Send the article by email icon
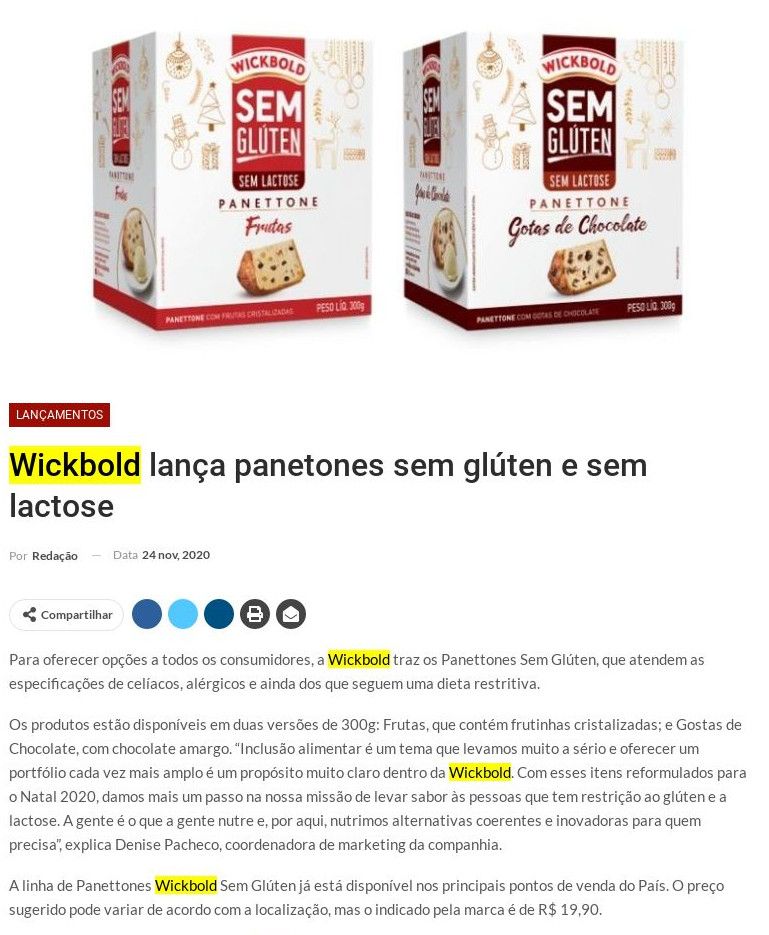The height and width of the screenshot is (935, 769). [291, 614]
